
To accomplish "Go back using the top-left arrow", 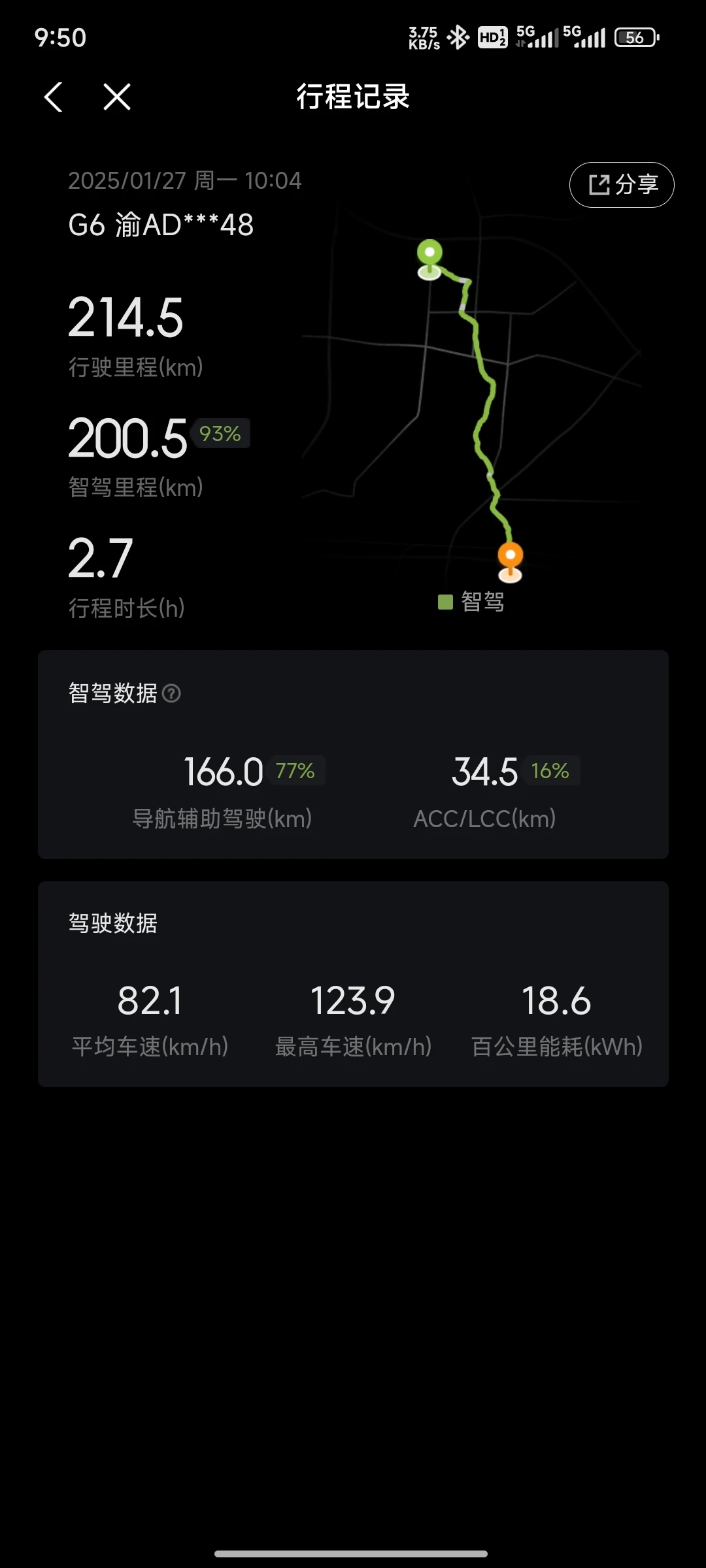I will [54, 97].
